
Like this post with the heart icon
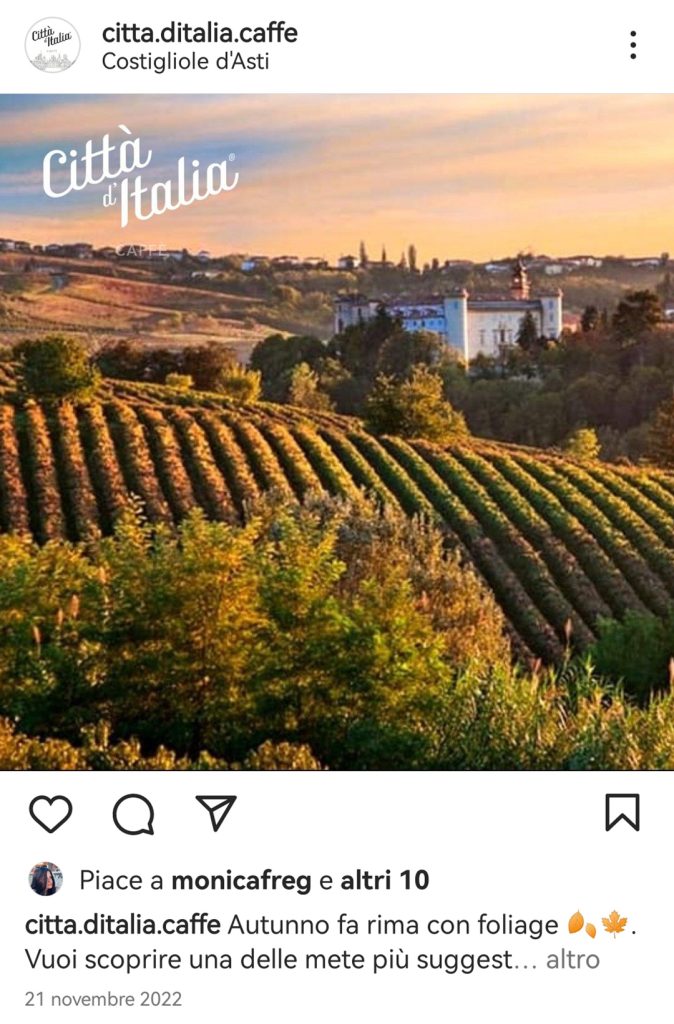point(50,814)
